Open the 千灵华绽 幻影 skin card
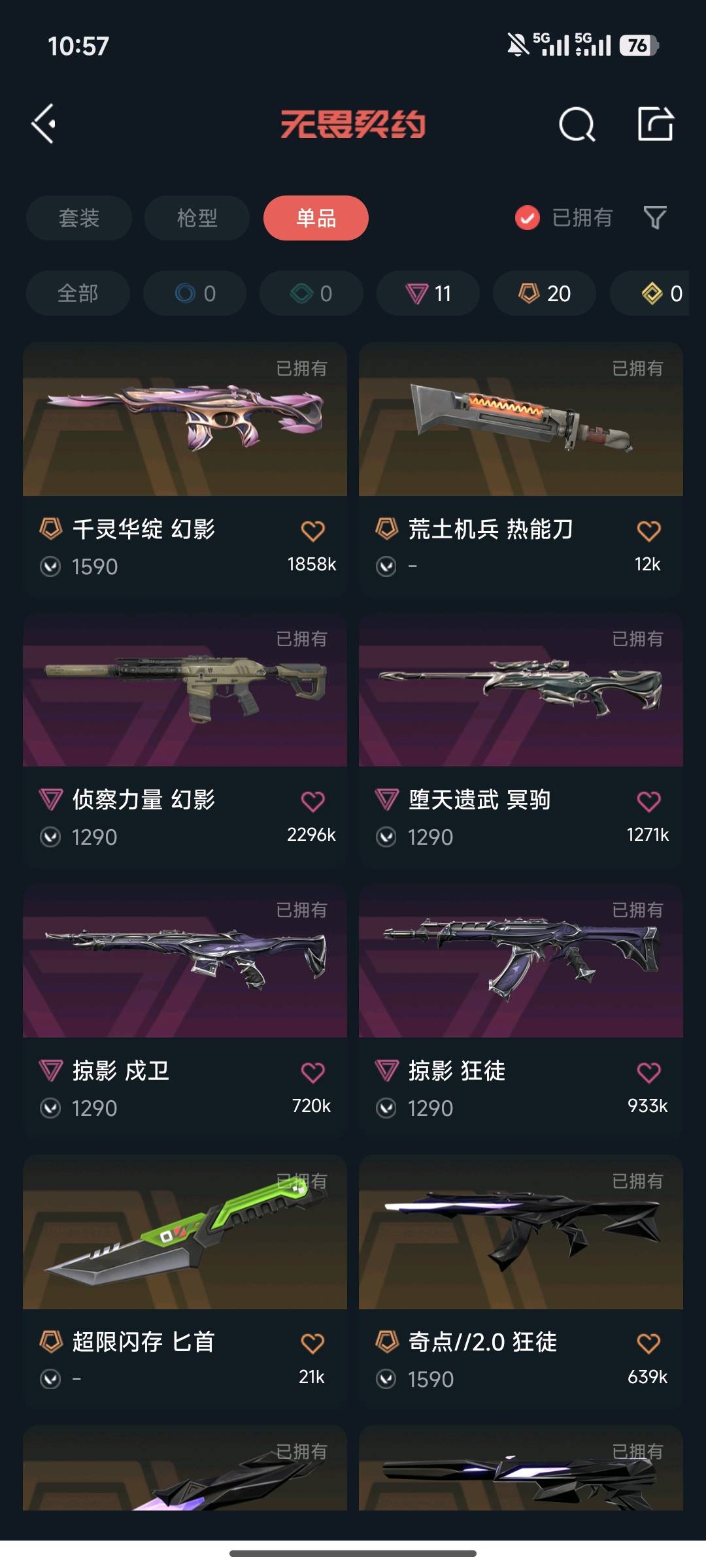The image size is (706, 1568). coord(185,468)
